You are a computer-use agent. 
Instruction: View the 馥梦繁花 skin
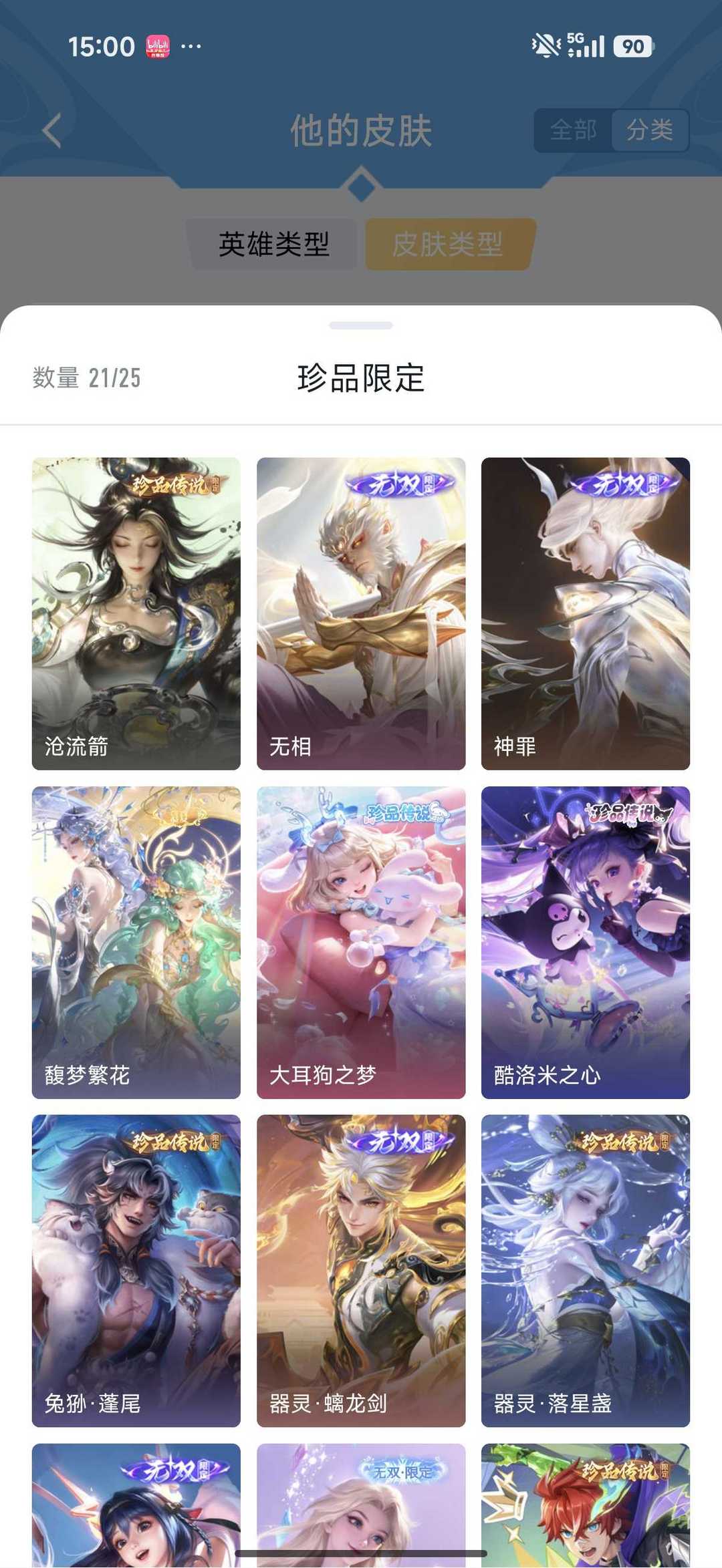pos(136,942)
